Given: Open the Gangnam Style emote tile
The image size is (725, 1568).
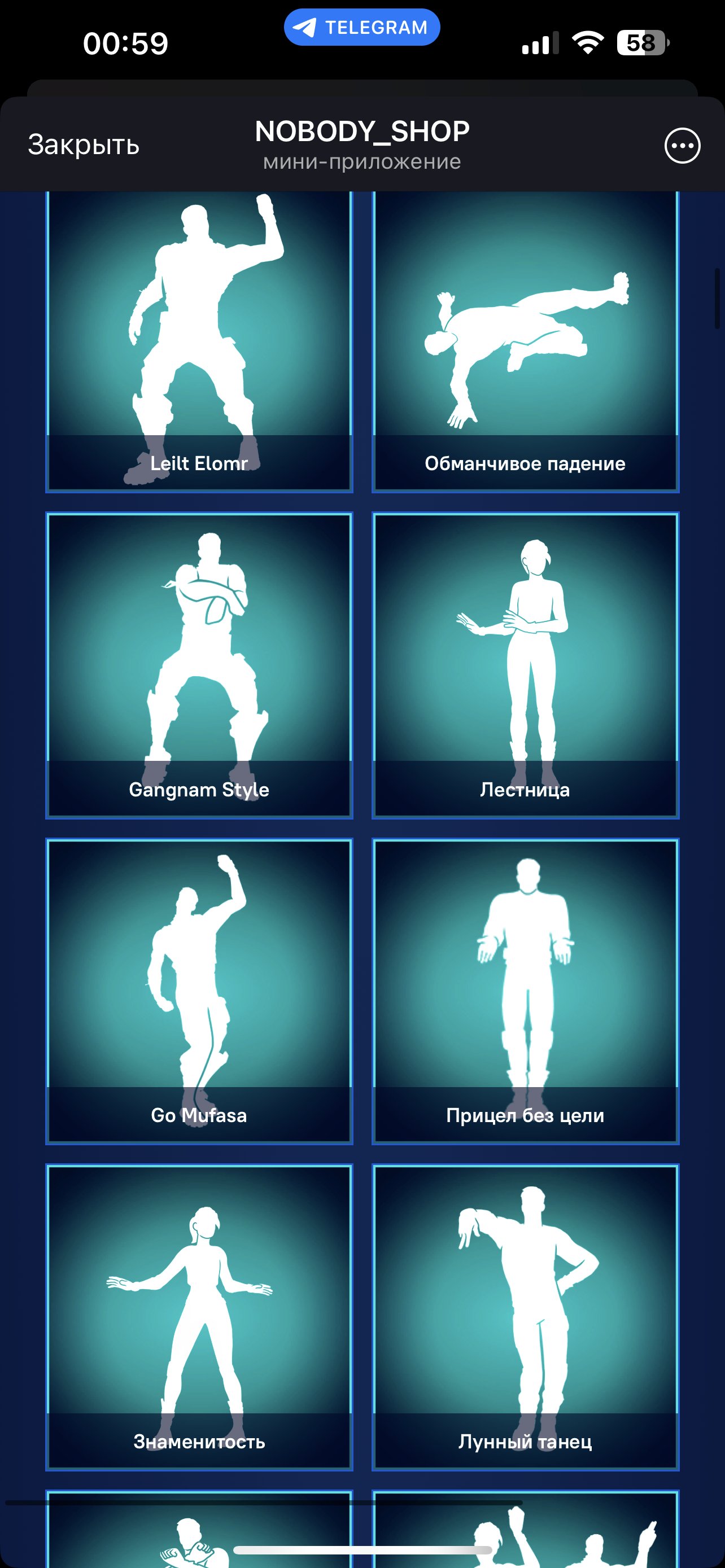Looking at the screenshot, I should pyautogui.click(x=199, y=665).
